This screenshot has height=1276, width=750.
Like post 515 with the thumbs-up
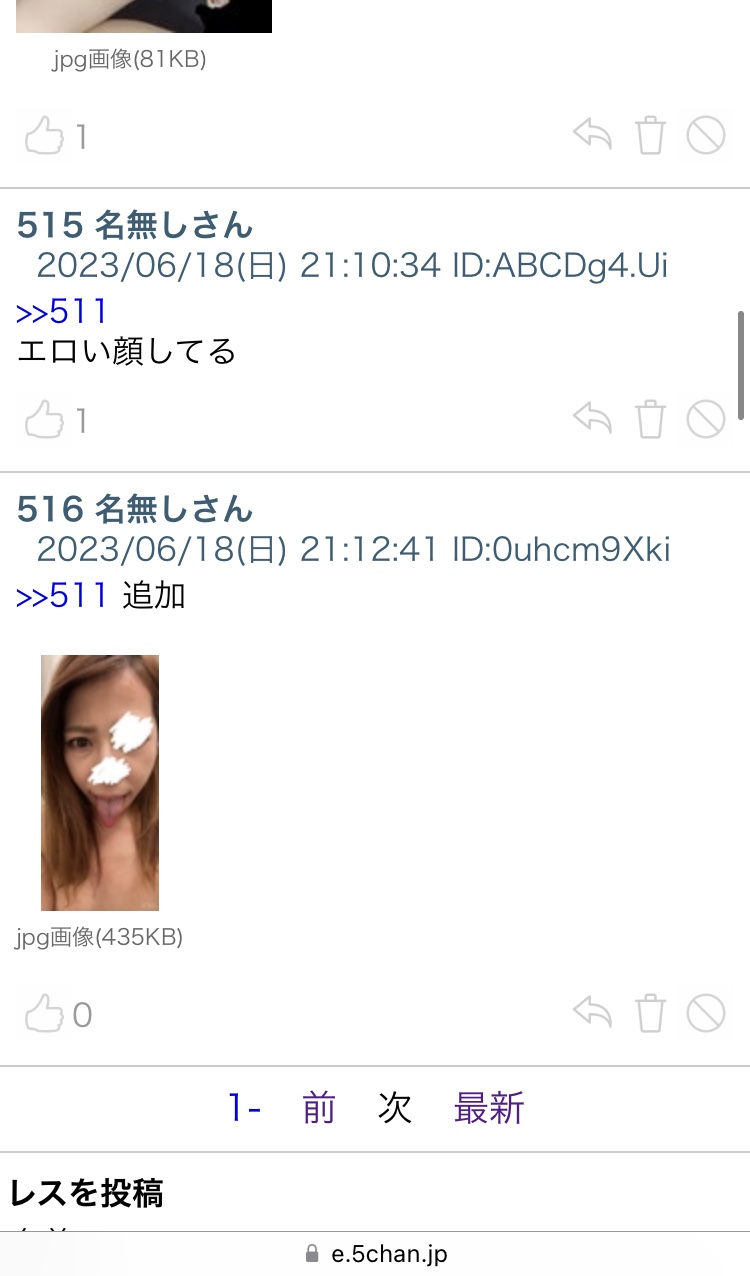(44, 420)
